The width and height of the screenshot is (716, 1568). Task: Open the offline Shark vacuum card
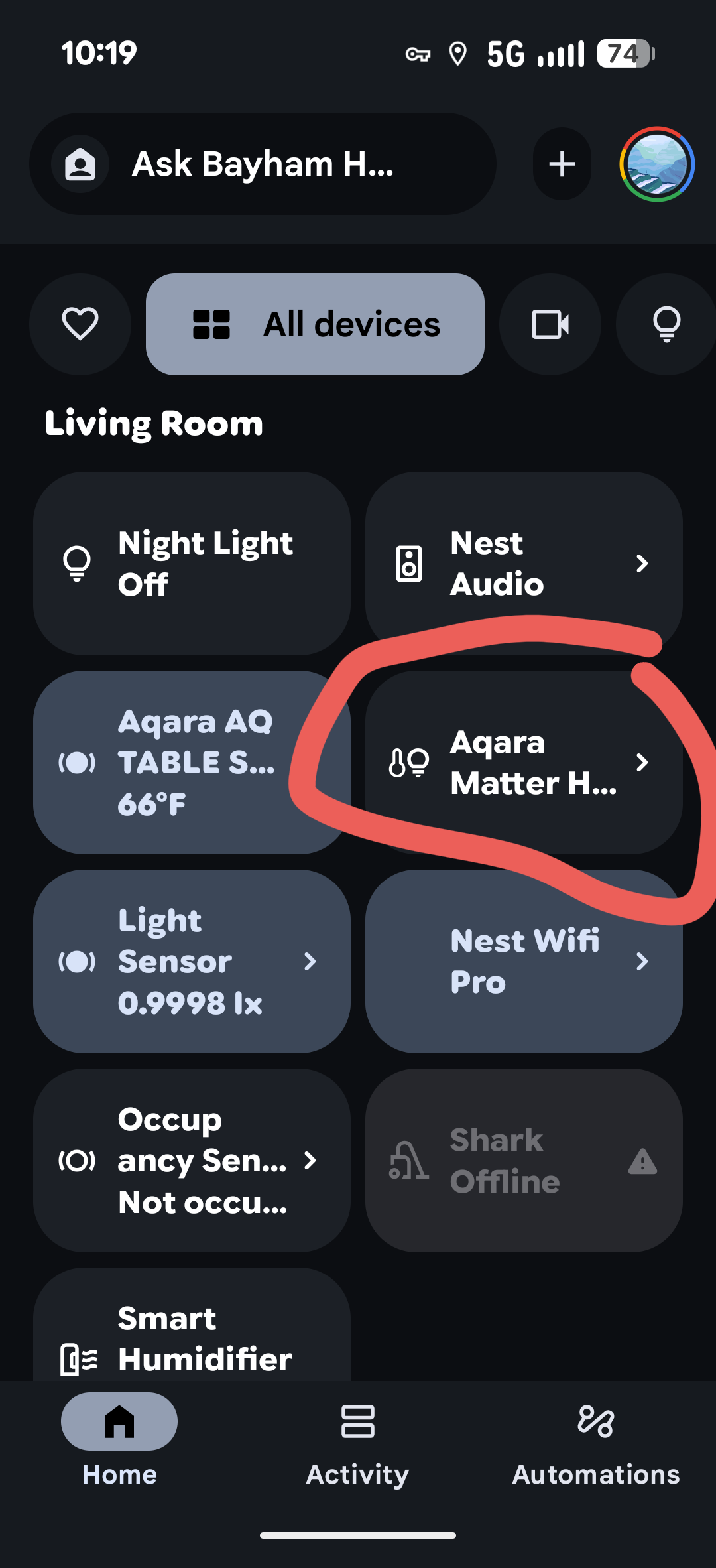click(523, 1160)
